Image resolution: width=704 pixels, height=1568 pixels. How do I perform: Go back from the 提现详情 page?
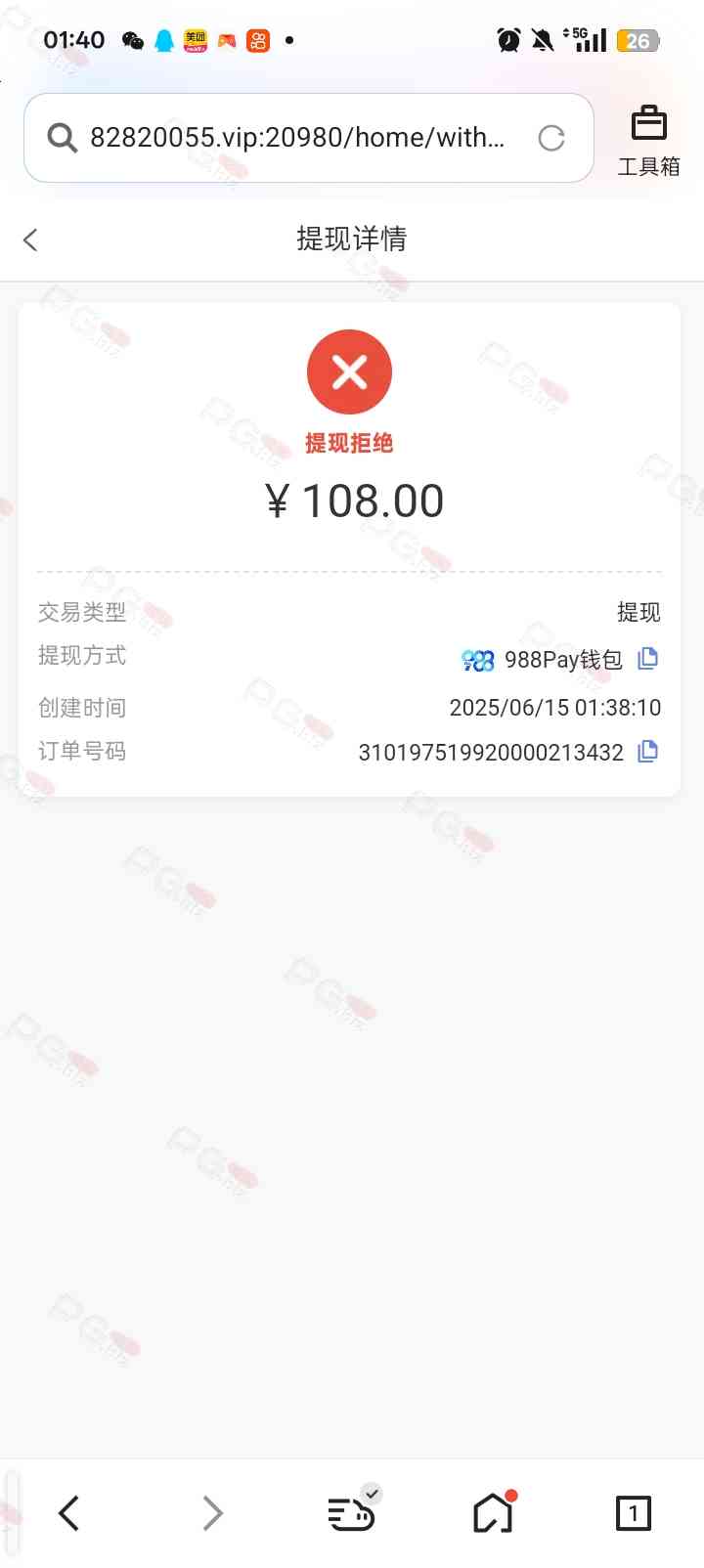coord(30,240)
